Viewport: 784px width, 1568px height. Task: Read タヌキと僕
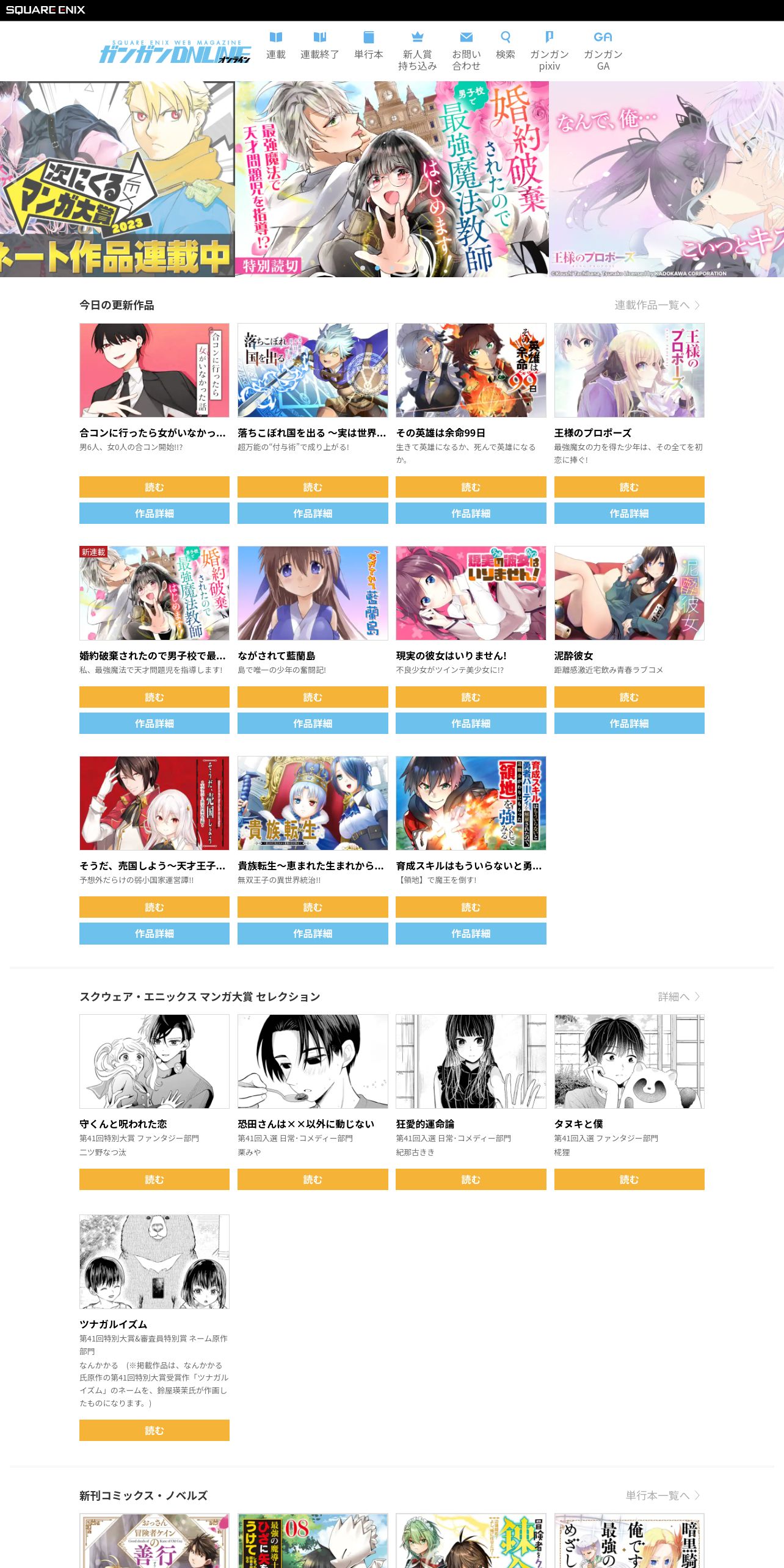(x=629, y=1179)
